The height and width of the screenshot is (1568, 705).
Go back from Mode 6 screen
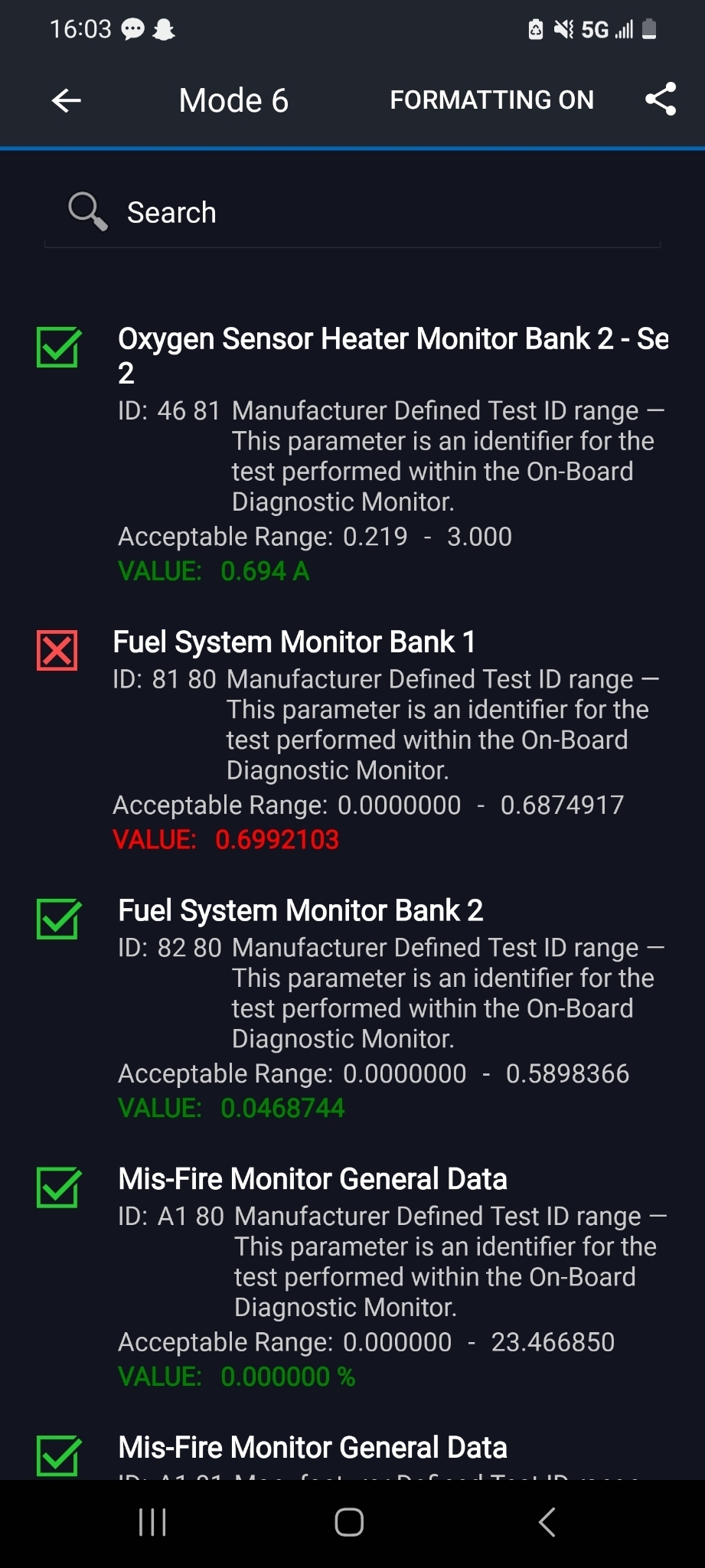pos(67,100)
